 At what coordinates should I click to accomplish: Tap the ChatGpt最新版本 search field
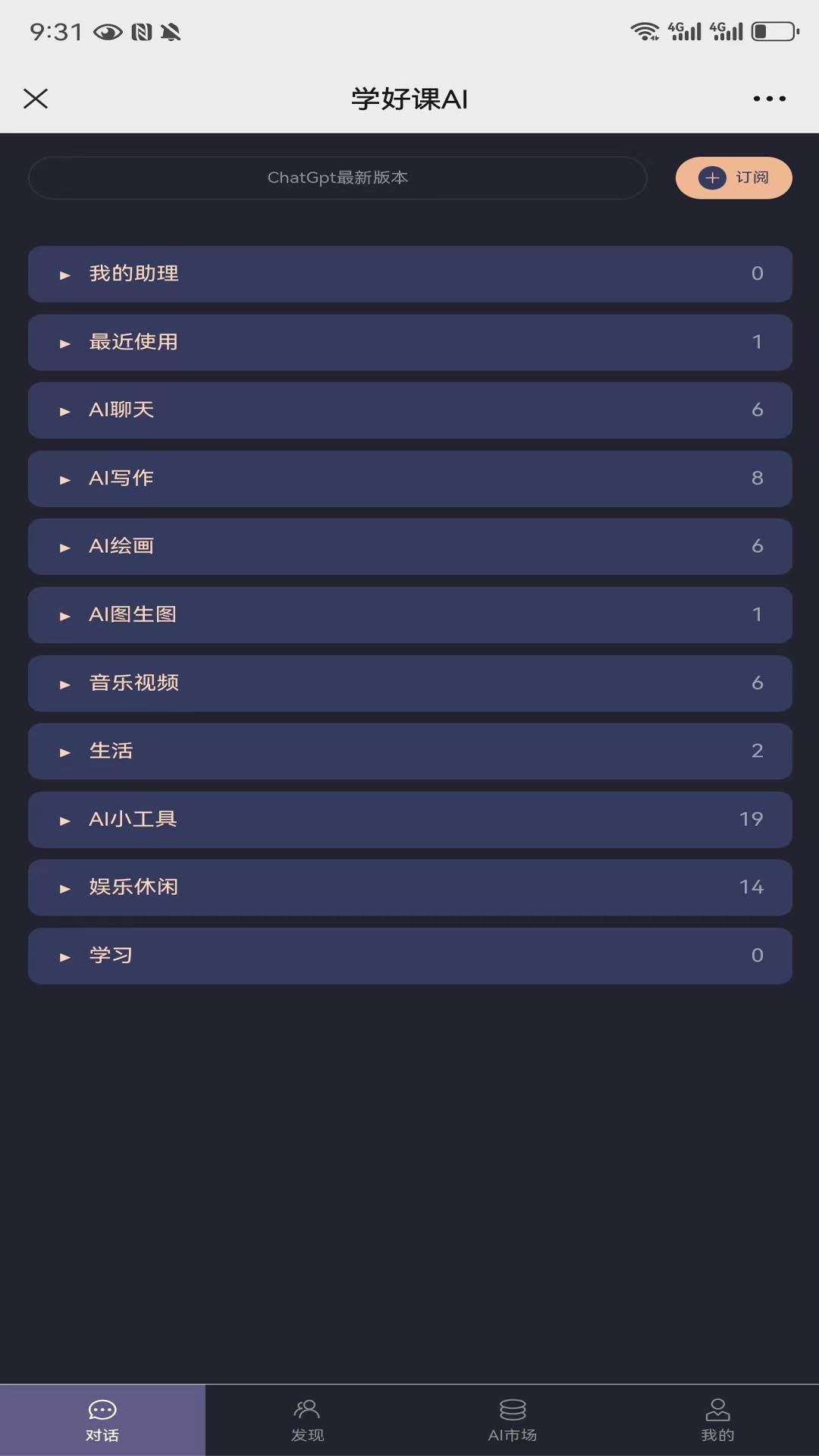click(x=337, y=177)
